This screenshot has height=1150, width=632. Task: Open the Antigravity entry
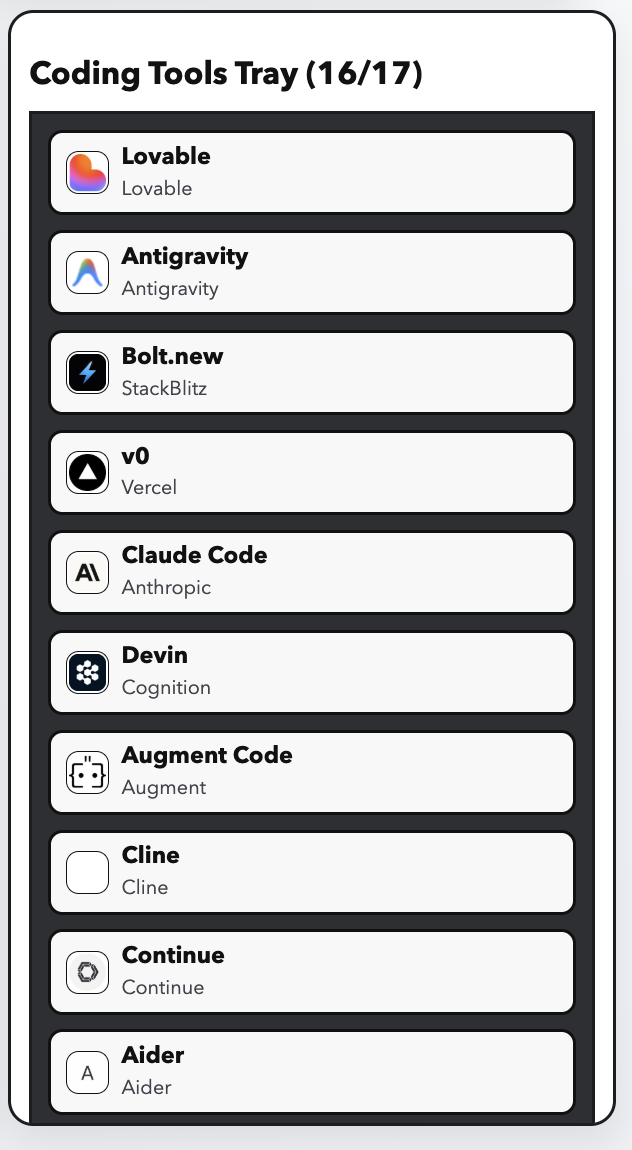click(312, 272)
